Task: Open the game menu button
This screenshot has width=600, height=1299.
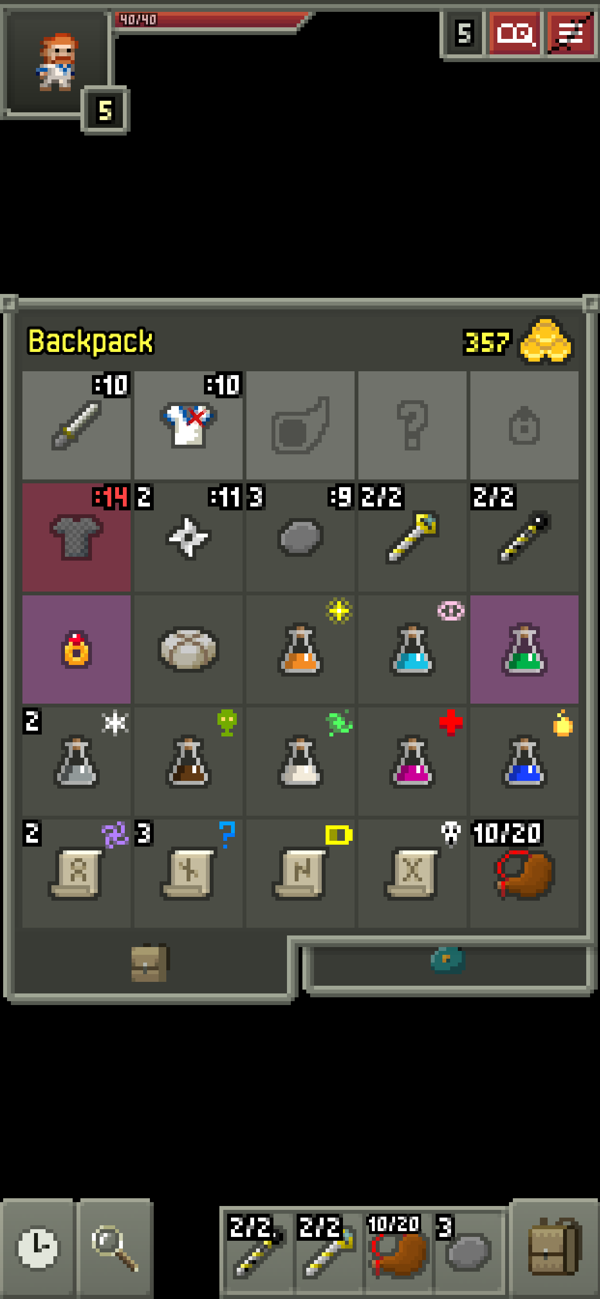Action: pos(571,35)
